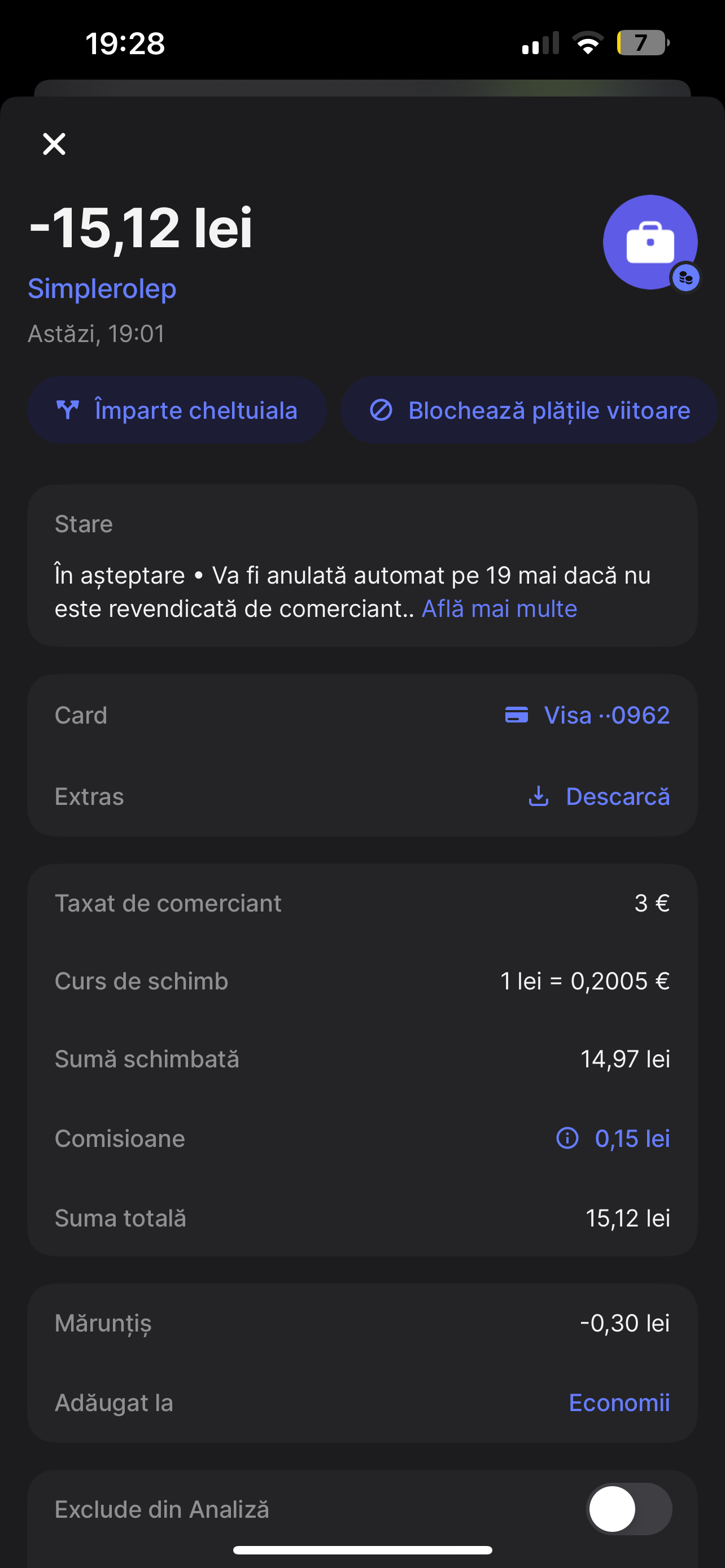View fee info for 0,15 lei
The image size is (725, 1568).
613,1138
